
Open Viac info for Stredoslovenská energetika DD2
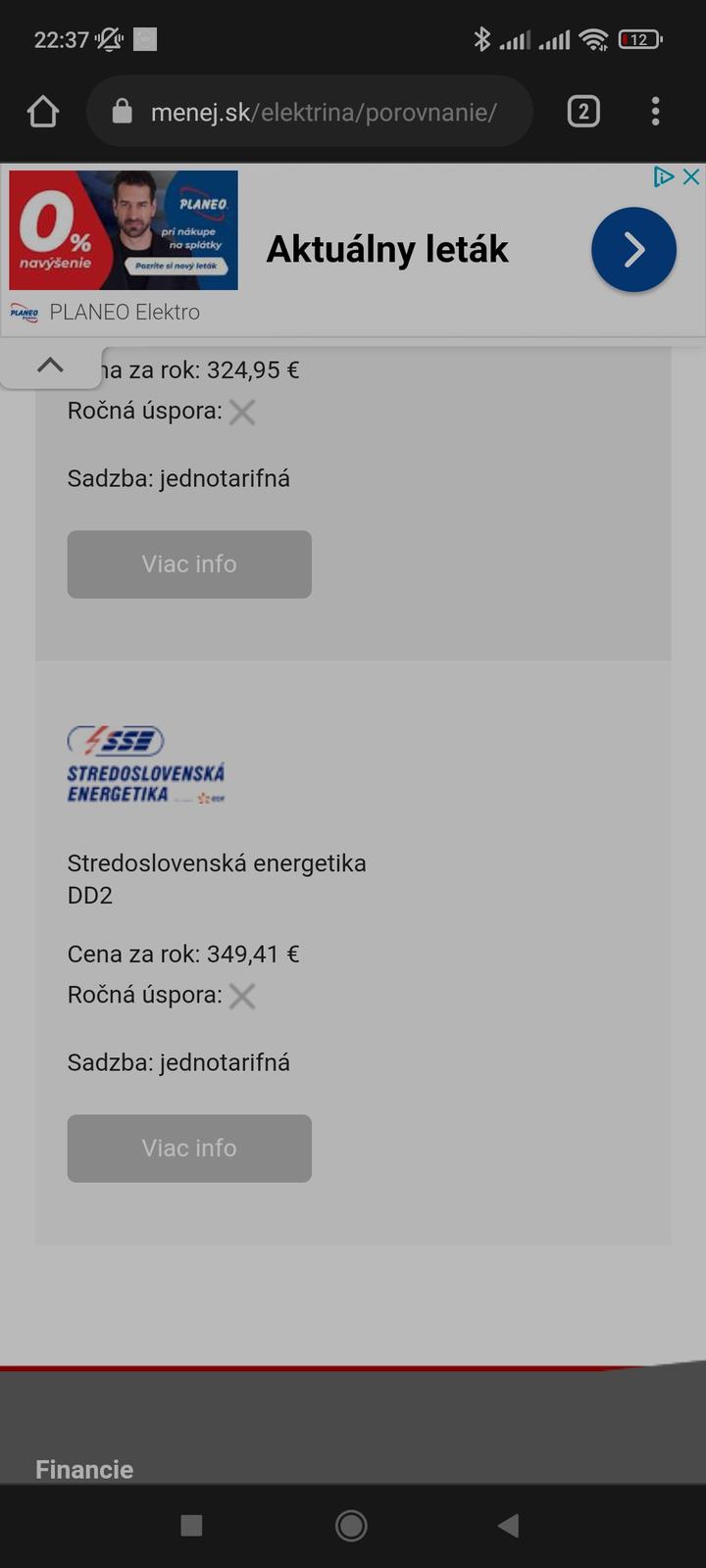point(189,1149)
